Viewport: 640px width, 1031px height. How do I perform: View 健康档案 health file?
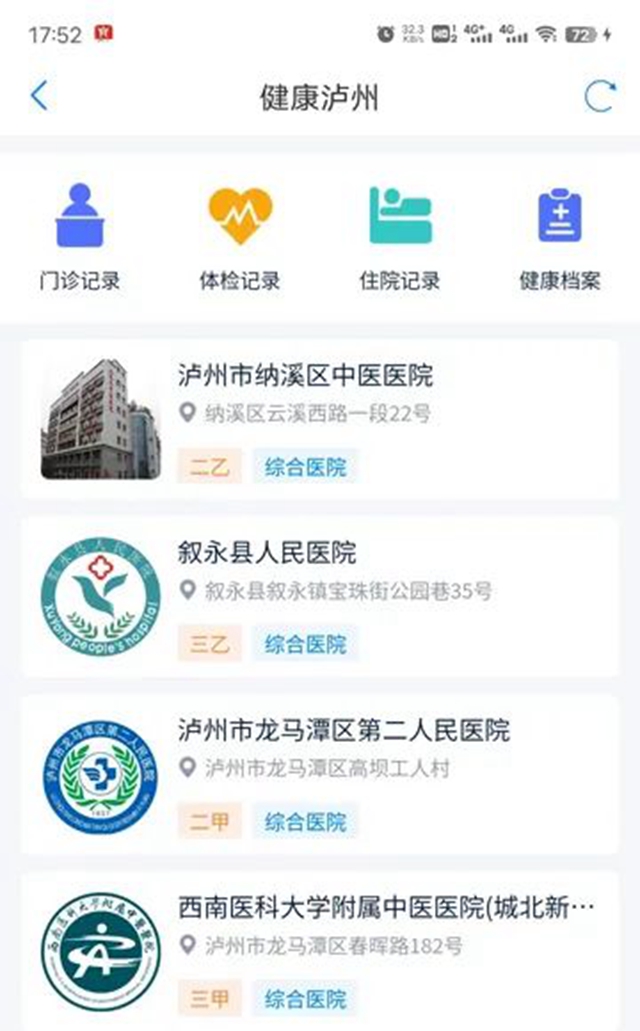(x=560, y=237)
